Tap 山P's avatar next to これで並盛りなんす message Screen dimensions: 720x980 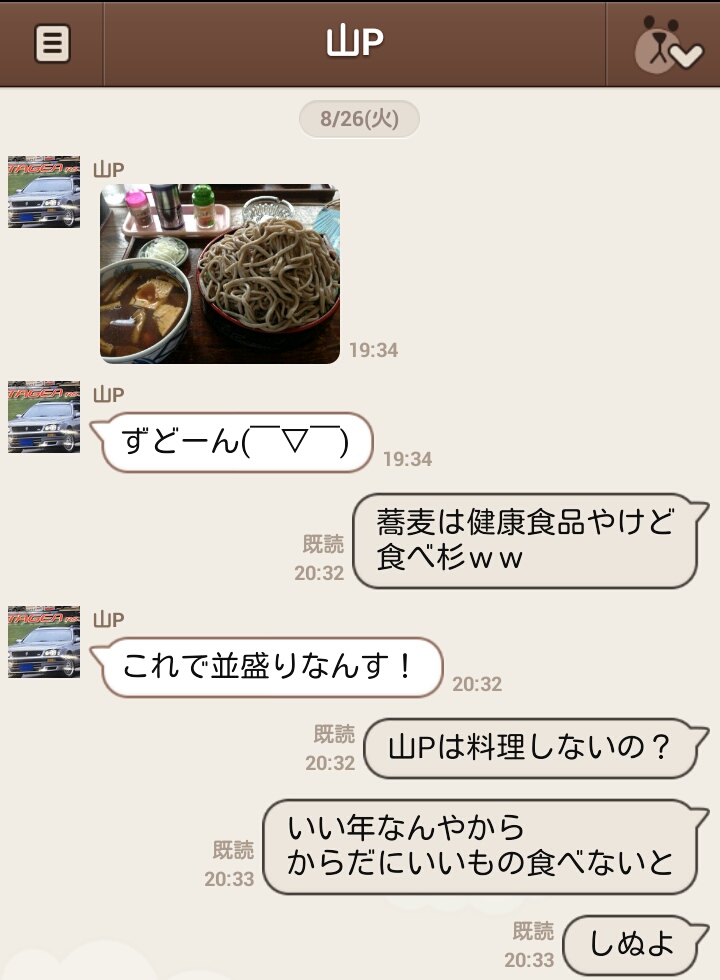pos(44,642)
